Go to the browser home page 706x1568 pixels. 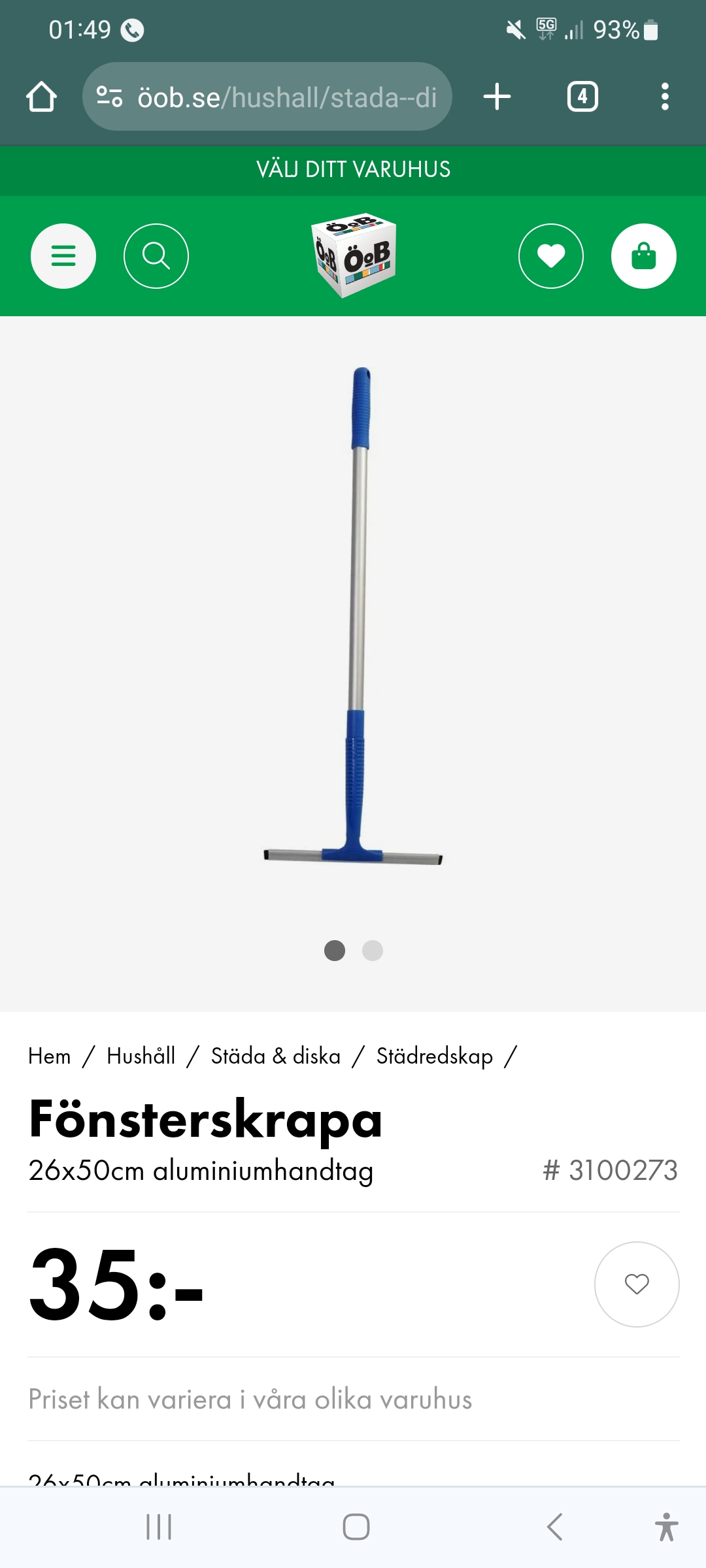41,97
